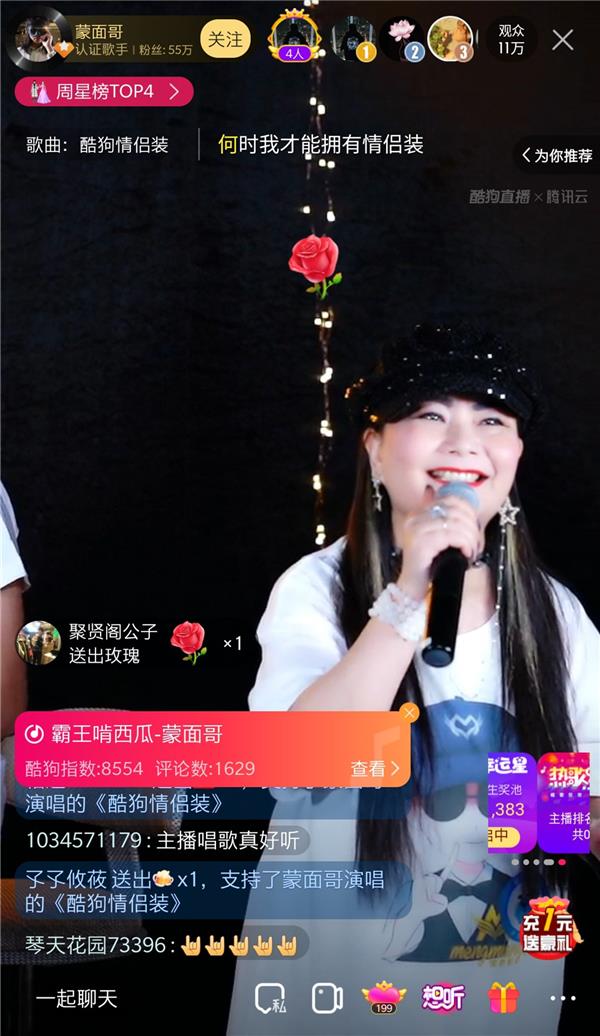
Task: Open private messages icon
Action: click(x=270, y=998)
